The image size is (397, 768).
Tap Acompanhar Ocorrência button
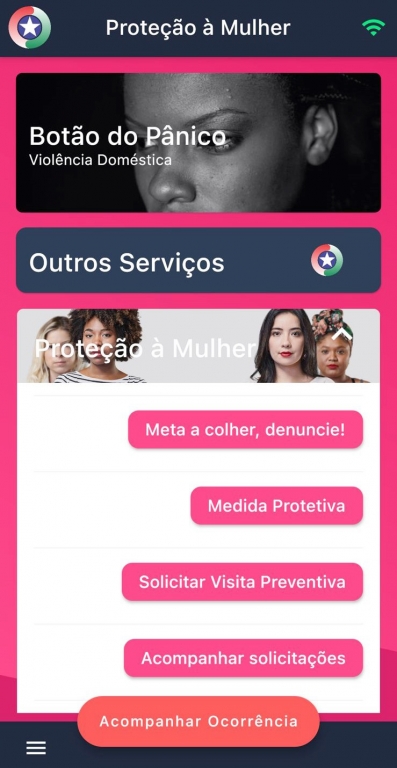(x=198, y=721)
